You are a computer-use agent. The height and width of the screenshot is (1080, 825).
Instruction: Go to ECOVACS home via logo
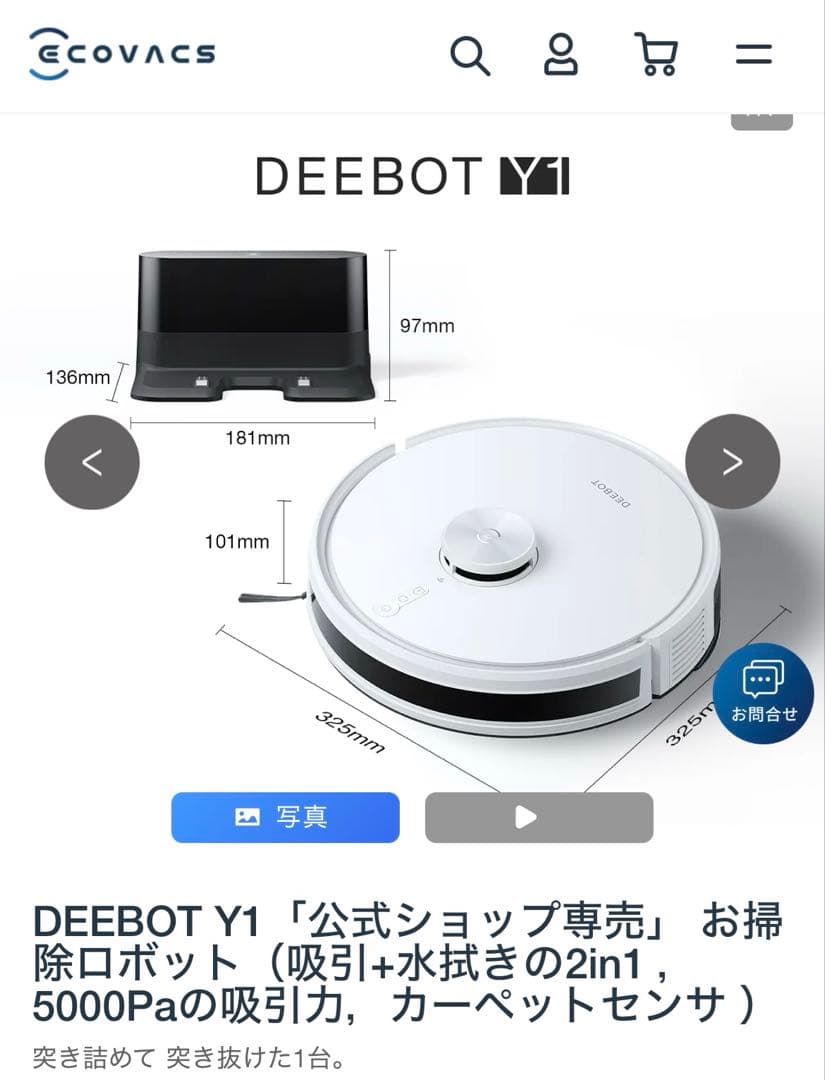coord(122,53)
